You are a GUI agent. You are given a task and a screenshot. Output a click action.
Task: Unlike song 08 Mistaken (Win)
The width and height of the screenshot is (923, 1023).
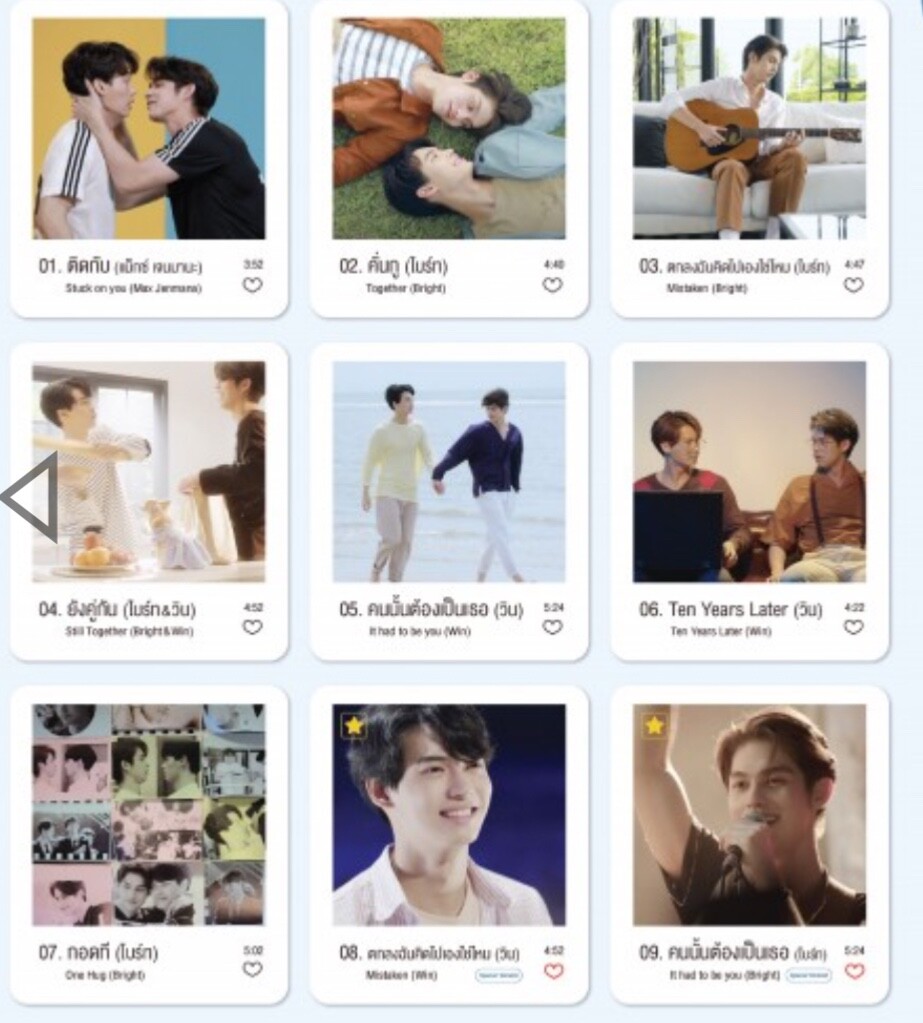coord(553,971)
